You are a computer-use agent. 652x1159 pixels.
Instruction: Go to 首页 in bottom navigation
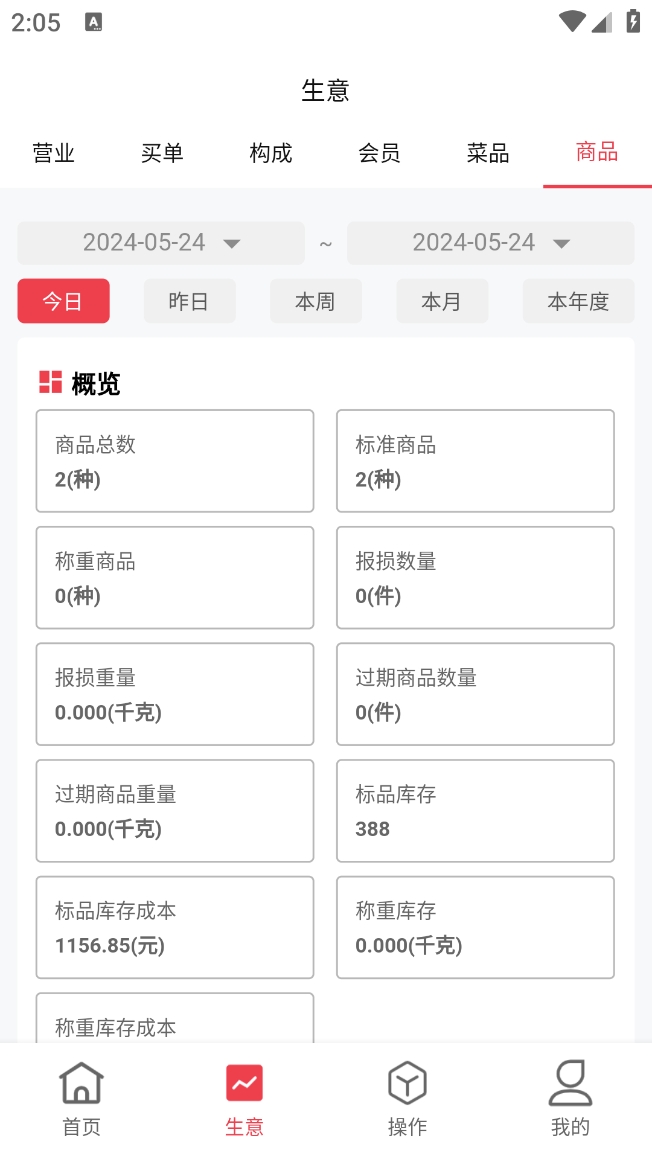(81, 1100)
